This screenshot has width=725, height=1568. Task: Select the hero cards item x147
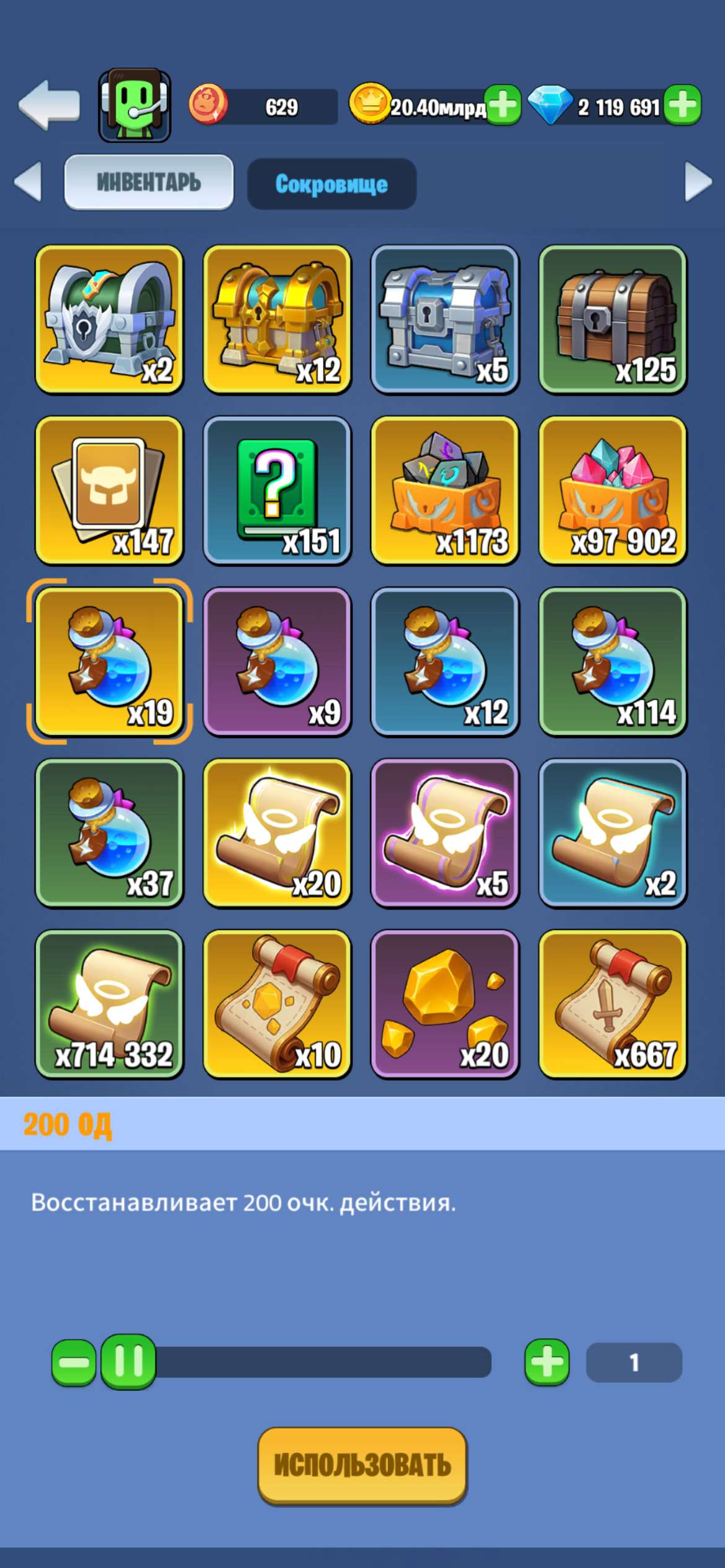pos(108,489)
